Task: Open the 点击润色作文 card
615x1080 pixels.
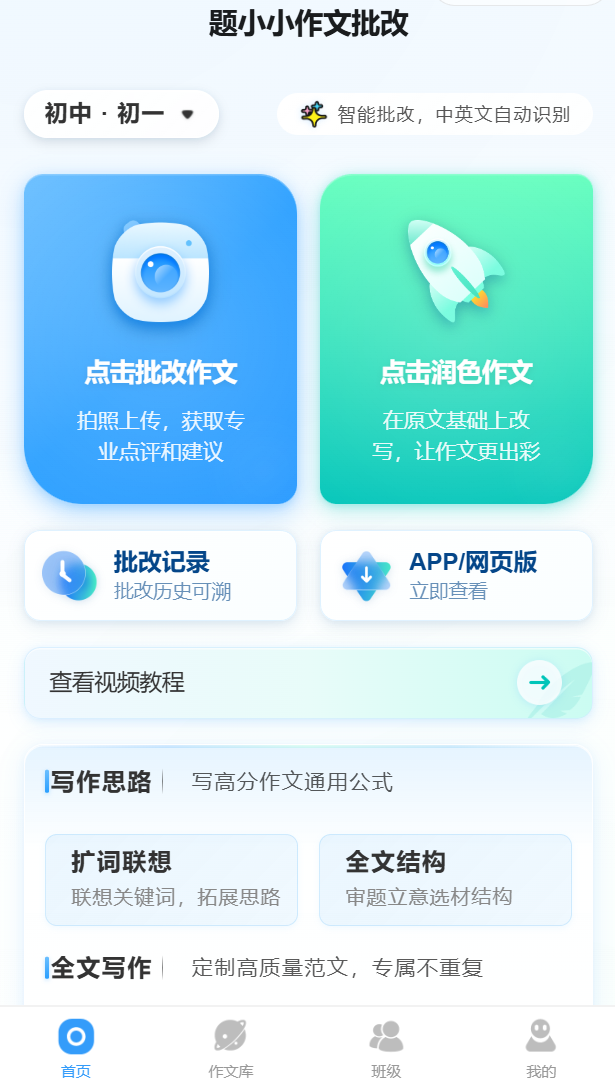Action: tap(456, 340)
